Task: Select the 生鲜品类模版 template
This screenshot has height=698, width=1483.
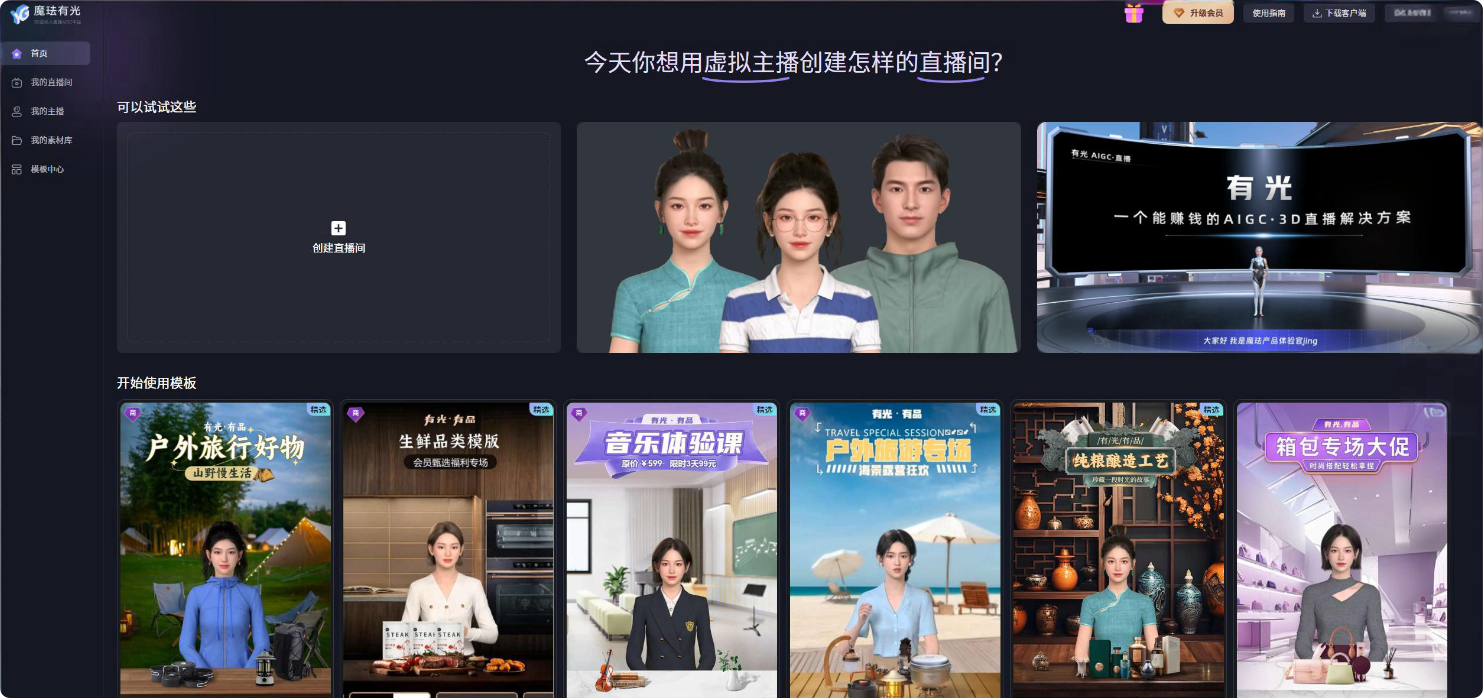Action: click(x=448, y=548)
